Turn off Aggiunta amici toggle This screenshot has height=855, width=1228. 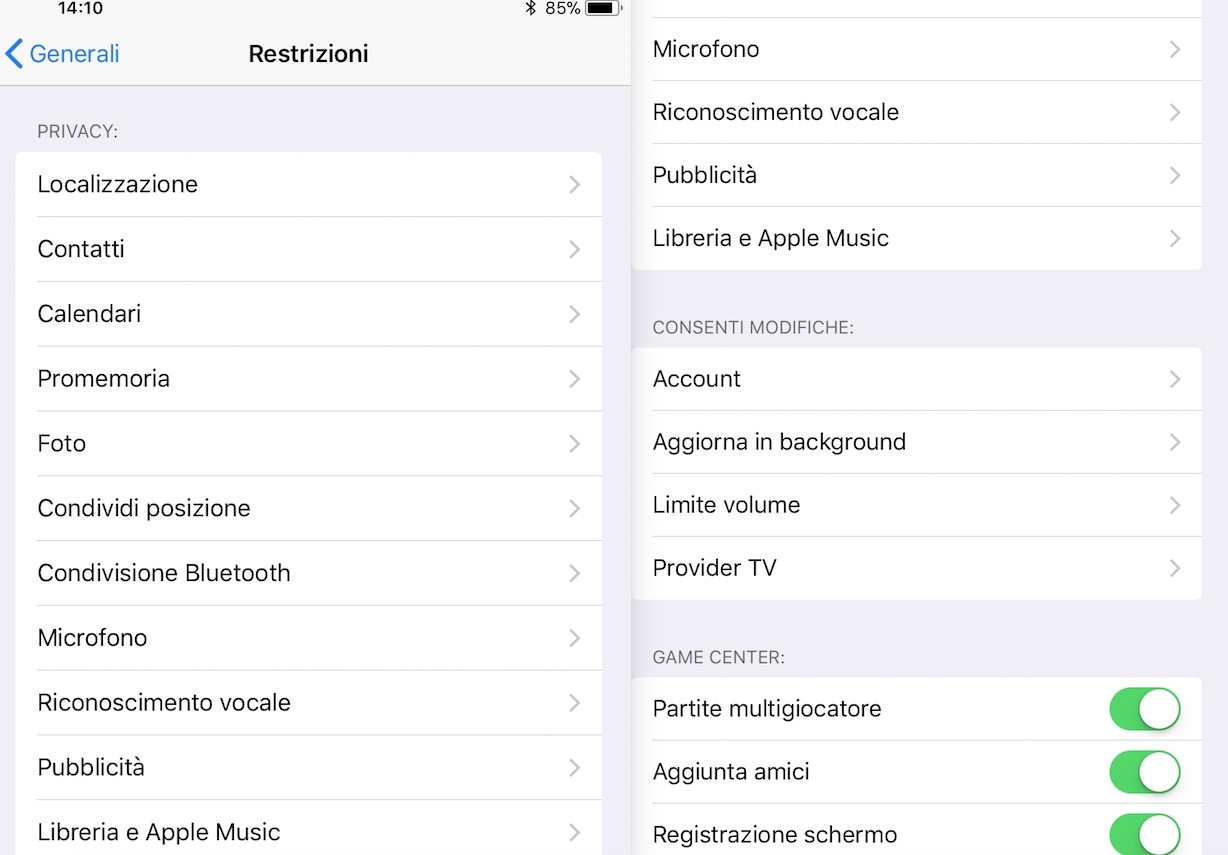pyautogui.click(x=1144, y=772)
